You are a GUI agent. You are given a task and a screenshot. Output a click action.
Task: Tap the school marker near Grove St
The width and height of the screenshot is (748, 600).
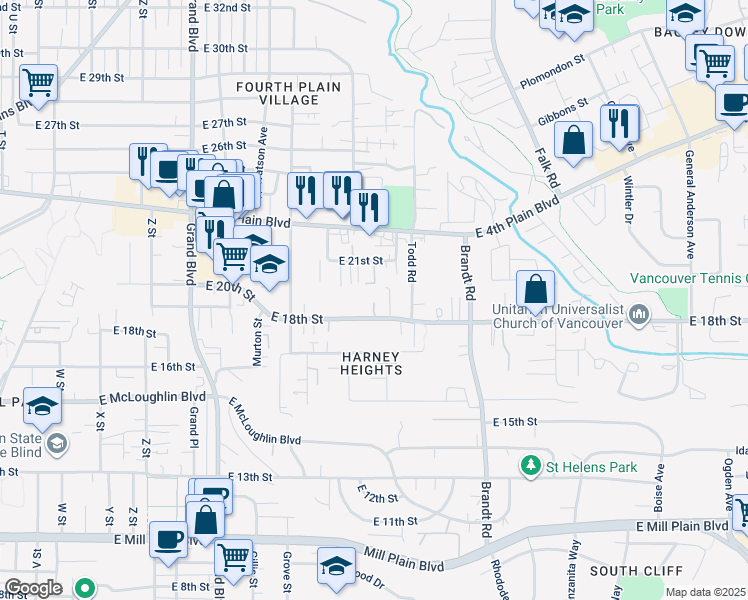[336, 569]
